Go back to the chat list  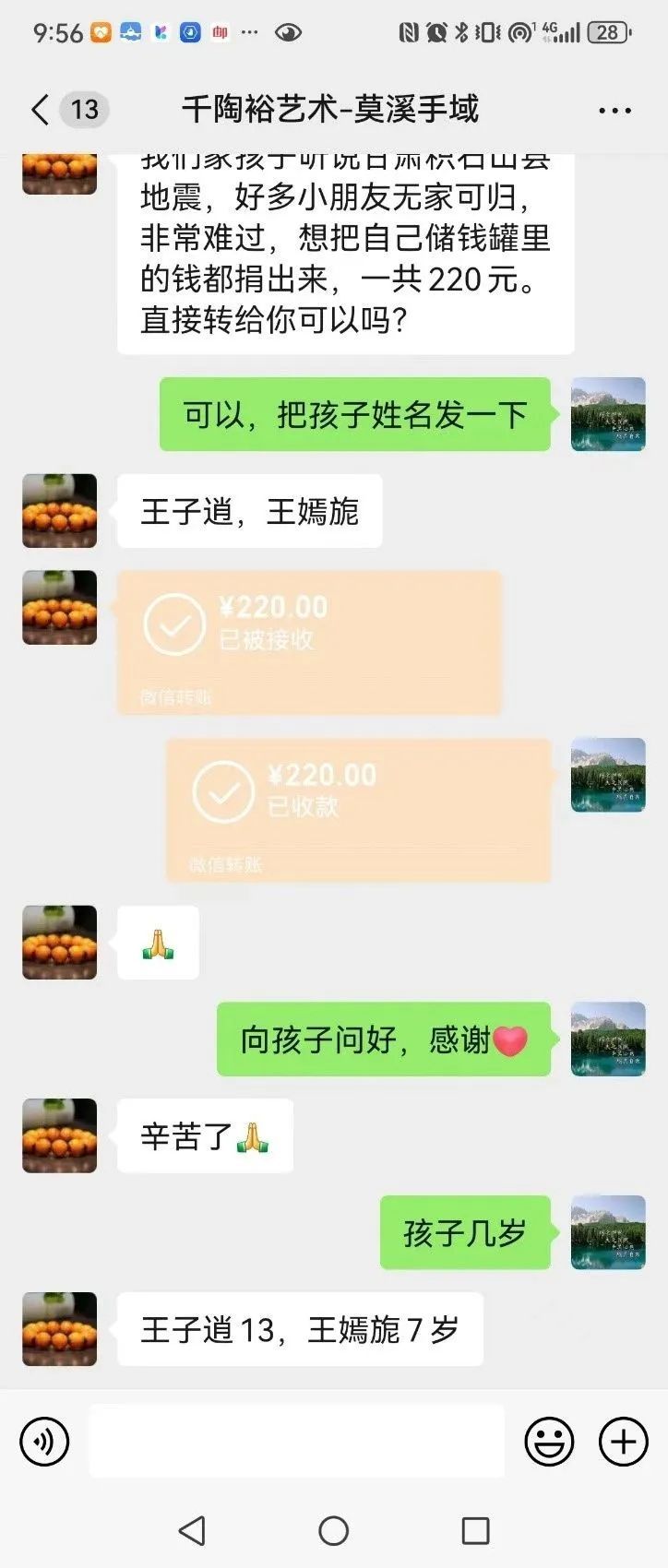(41, 110)
